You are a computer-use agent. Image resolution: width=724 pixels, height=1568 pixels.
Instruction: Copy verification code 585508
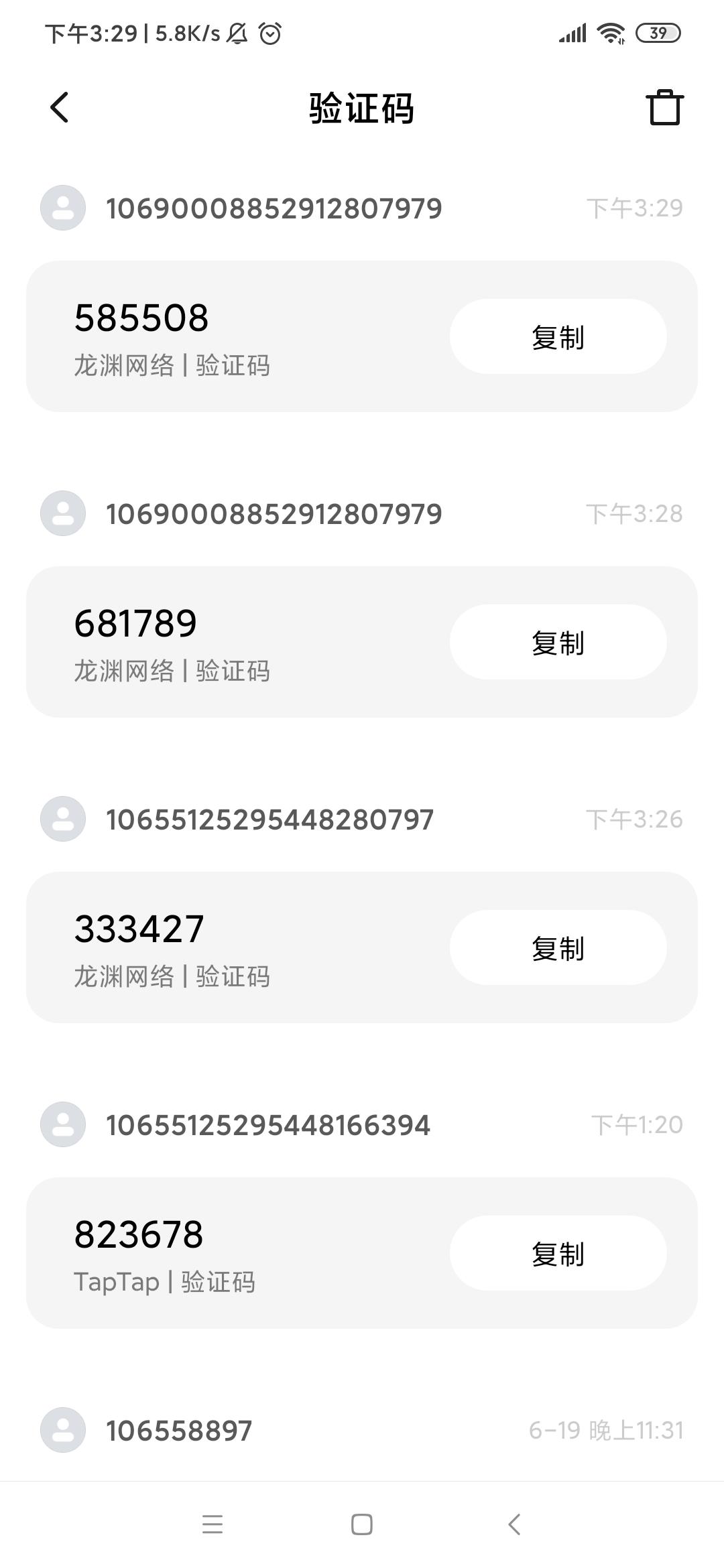click(558, 336)
